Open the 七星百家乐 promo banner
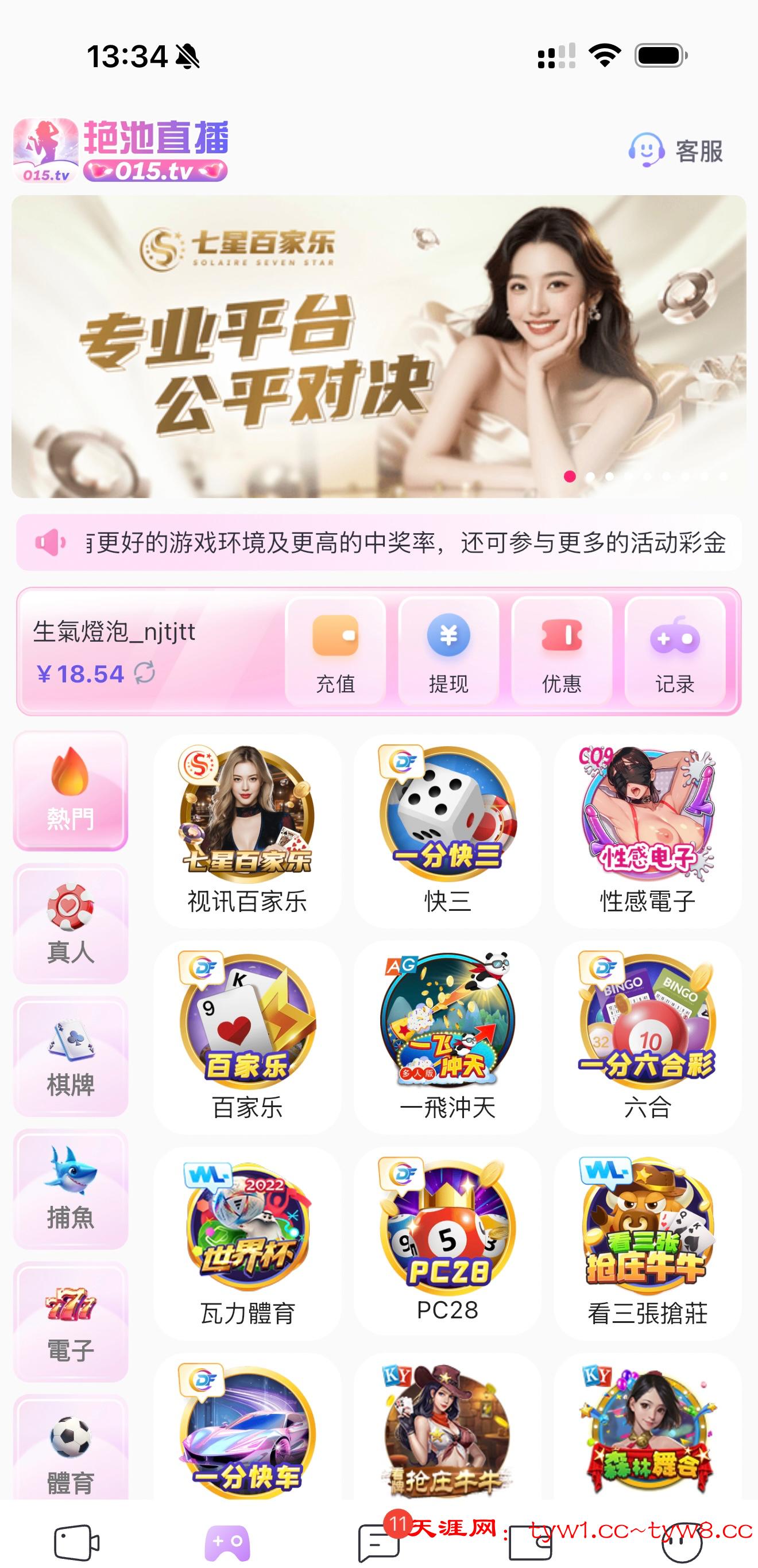 click(x=378, y=346)
